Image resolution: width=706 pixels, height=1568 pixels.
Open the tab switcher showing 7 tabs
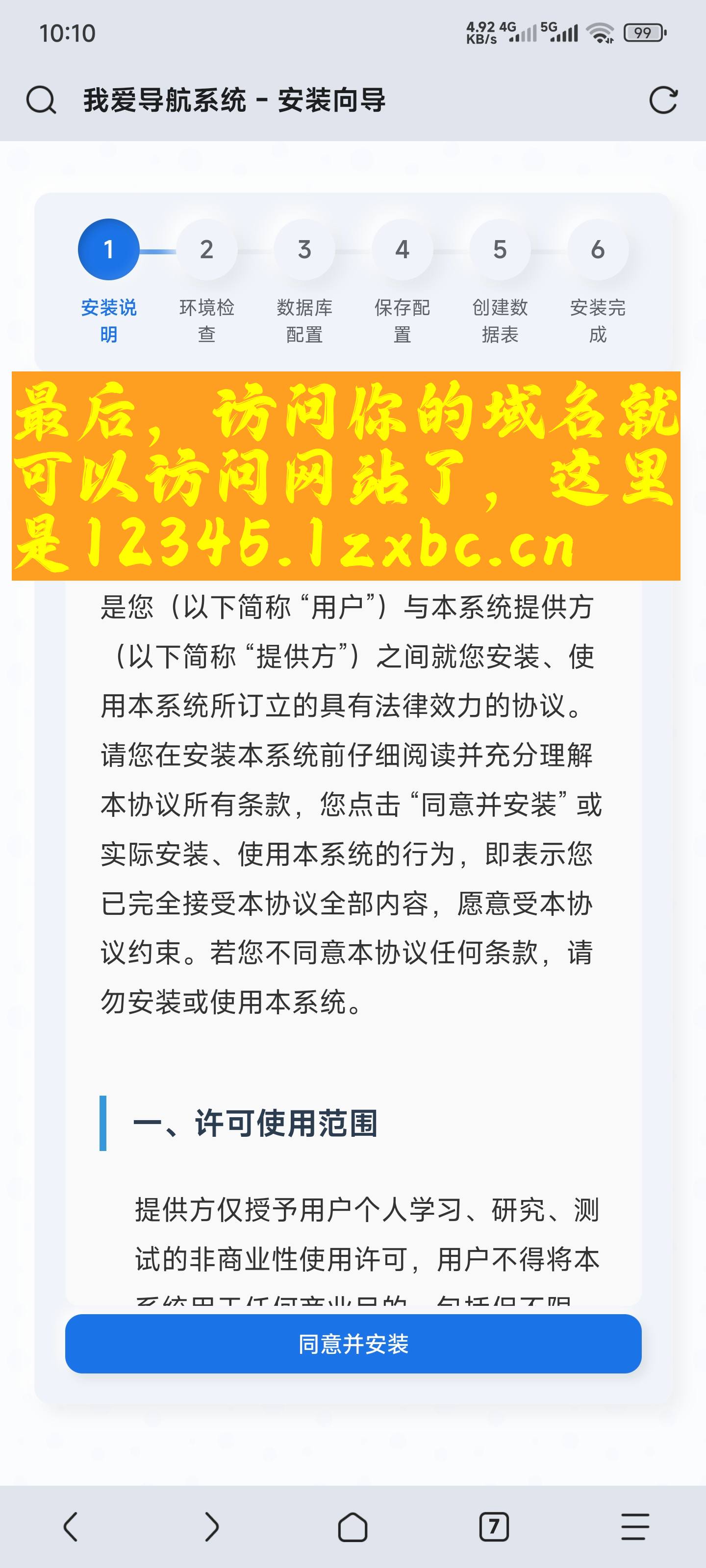pyautogui.click(x=494, y=1527)
